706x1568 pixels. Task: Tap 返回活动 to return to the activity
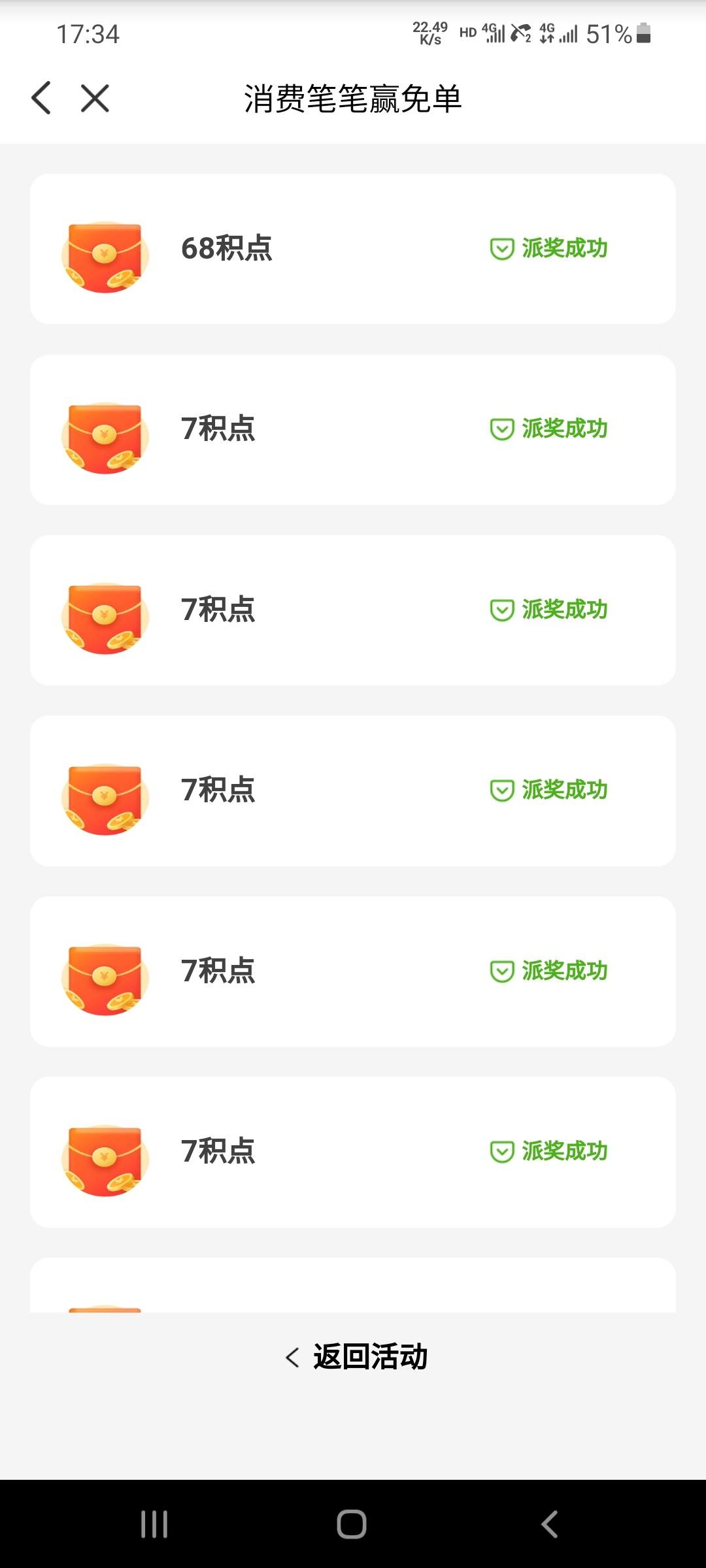[x=357, y=1357]
